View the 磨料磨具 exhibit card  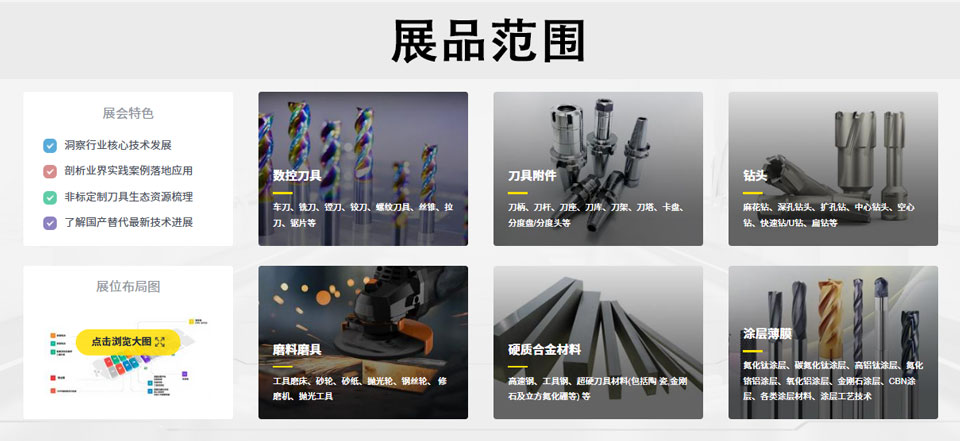[363, 342]
